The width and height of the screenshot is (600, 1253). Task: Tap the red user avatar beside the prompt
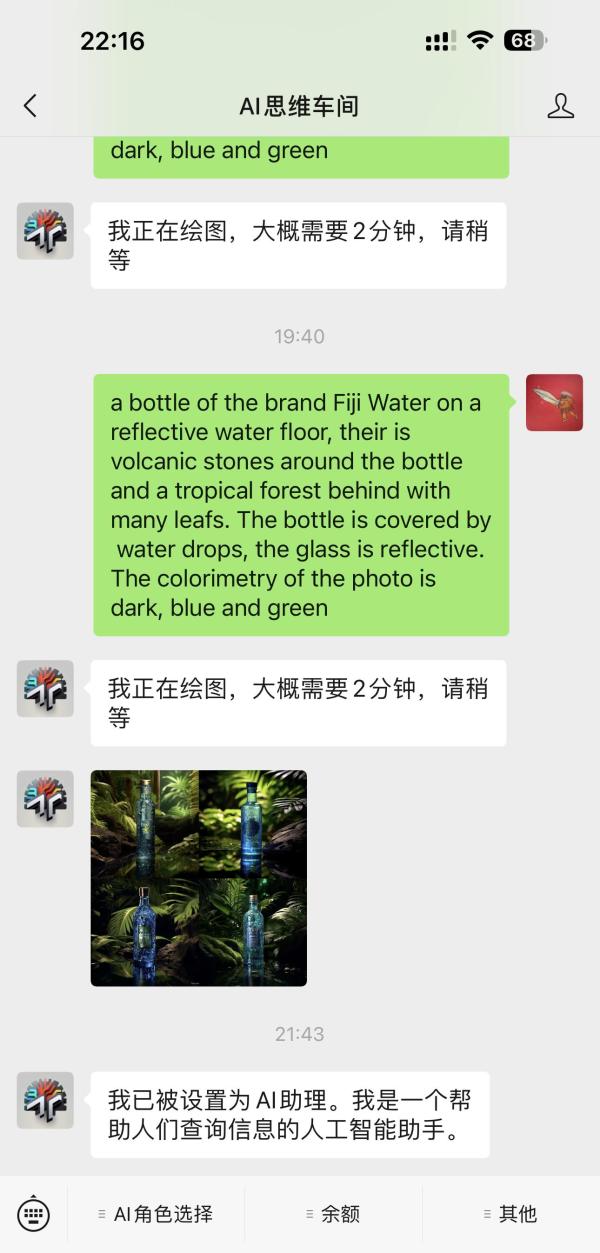point(554,403)
